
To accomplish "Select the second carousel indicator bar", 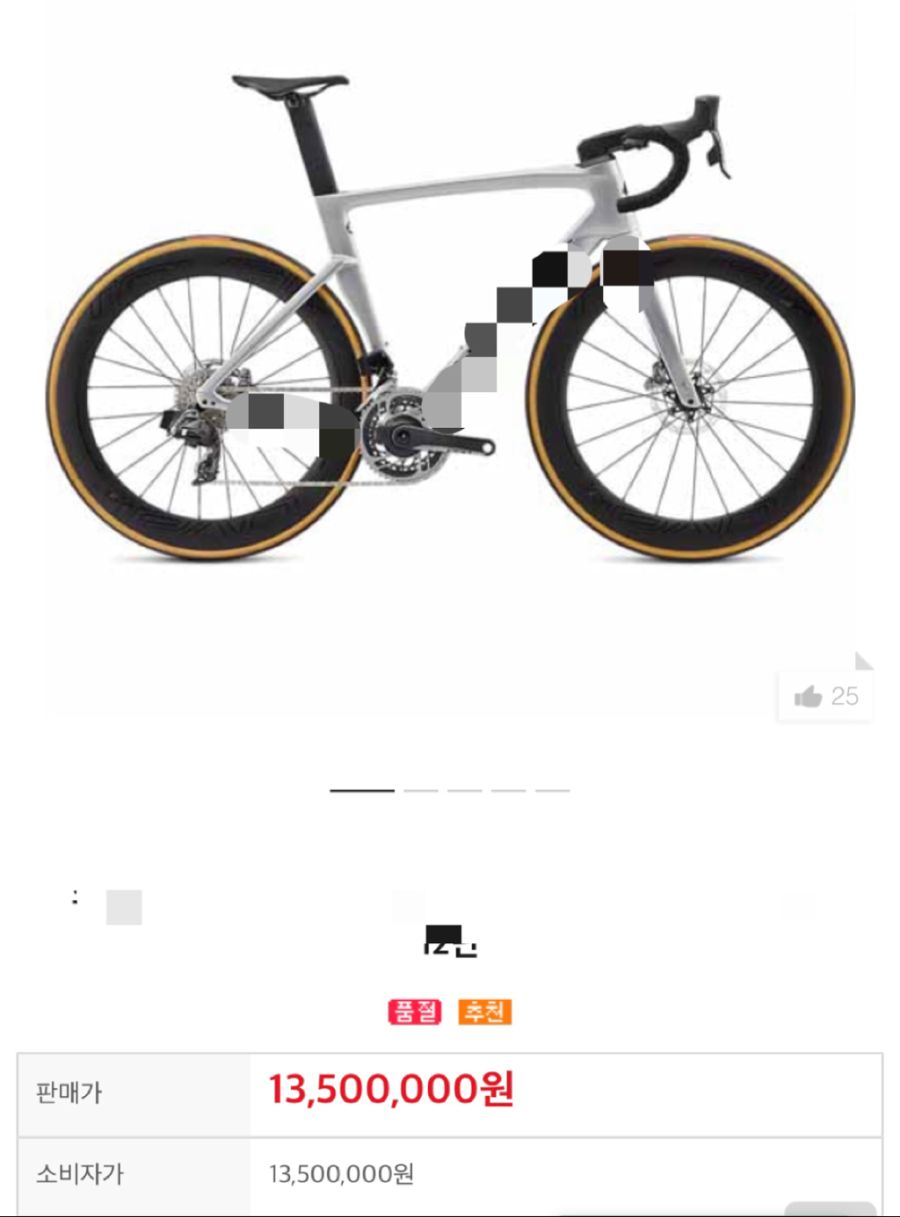I will pyautogui.click(x=420, y=790).
